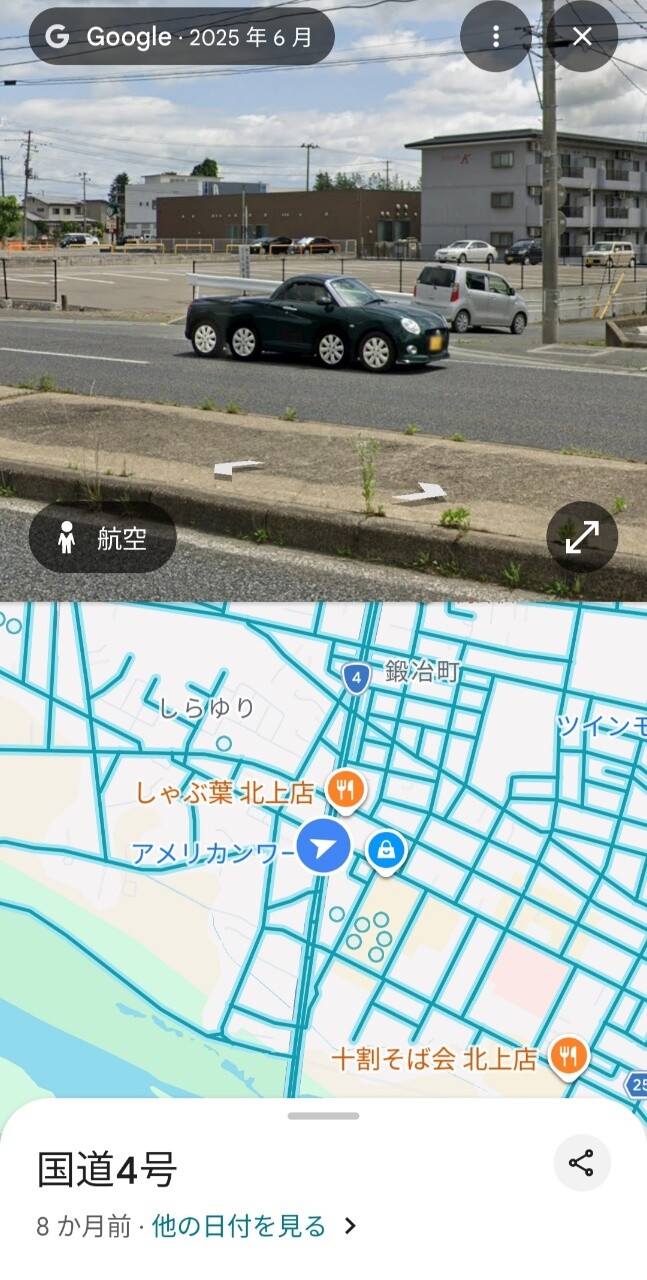The height and width of the screenshot is (1280, 647).
Task: Expand the bottom sheet drag handle
Action: pyautogui.click(x=323, y=1116)
